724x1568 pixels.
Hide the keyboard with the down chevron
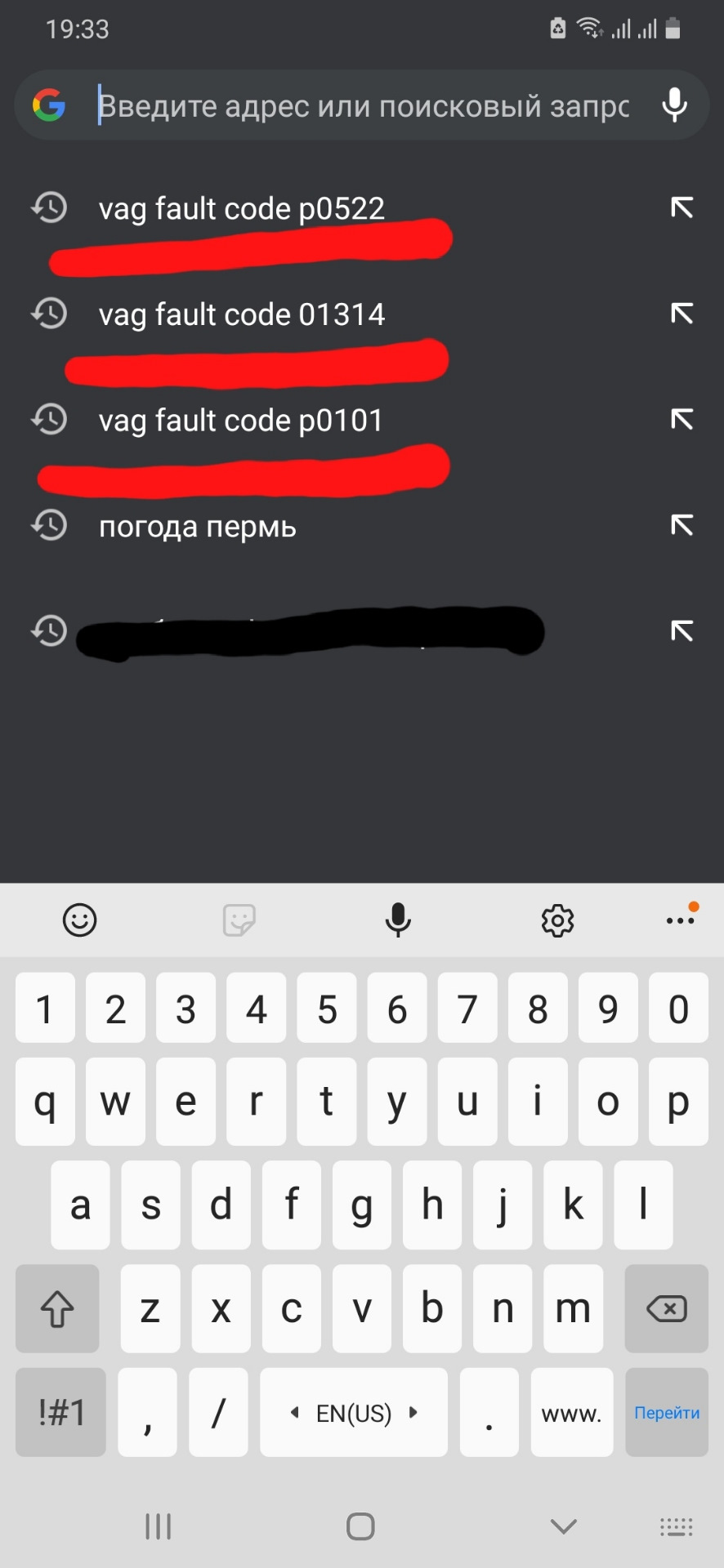pos(564,1526)
